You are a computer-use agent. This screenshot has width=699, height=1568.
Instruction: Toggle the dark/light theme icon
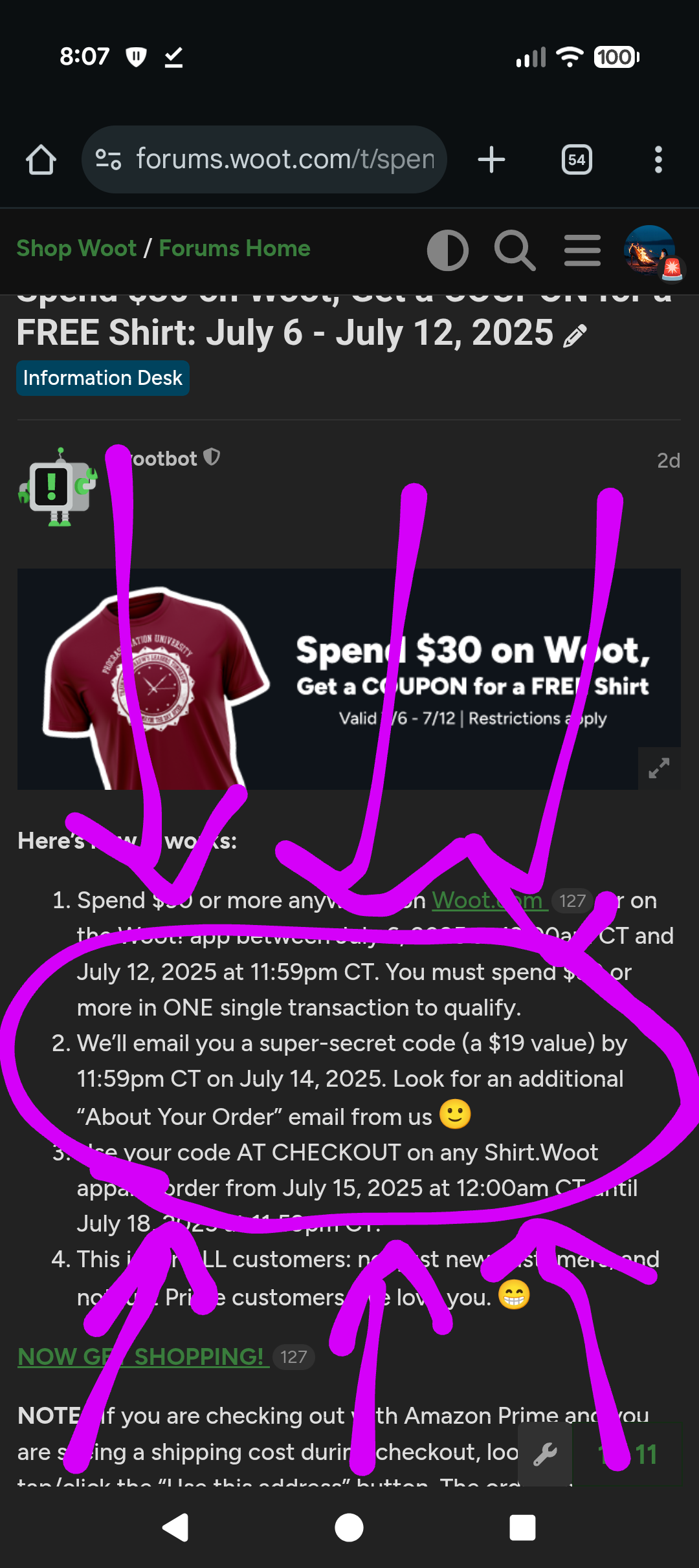click(447, 250)
